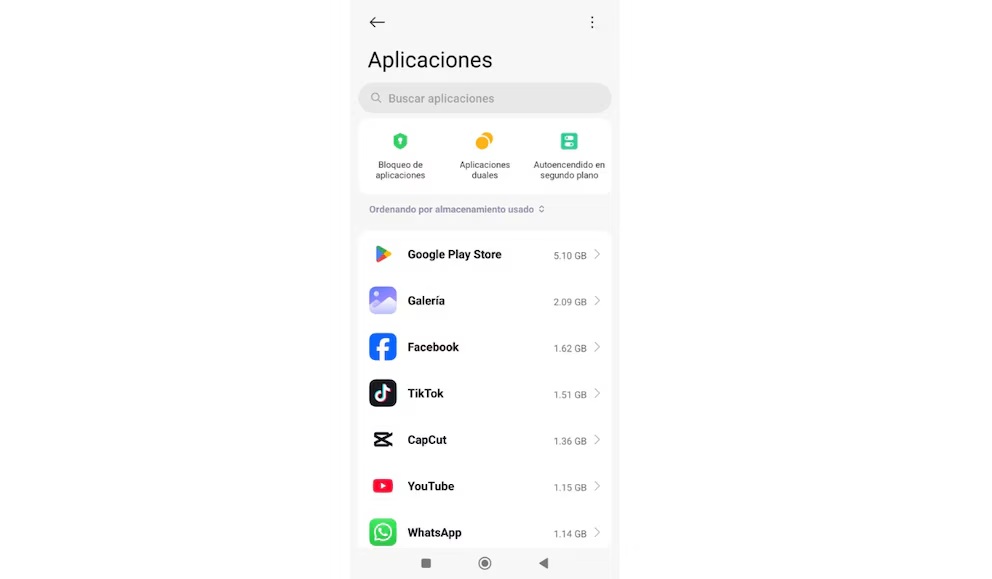Open Autoencendido en segundo plano
The height and width of the screenshot is (579, 992).
569,155
